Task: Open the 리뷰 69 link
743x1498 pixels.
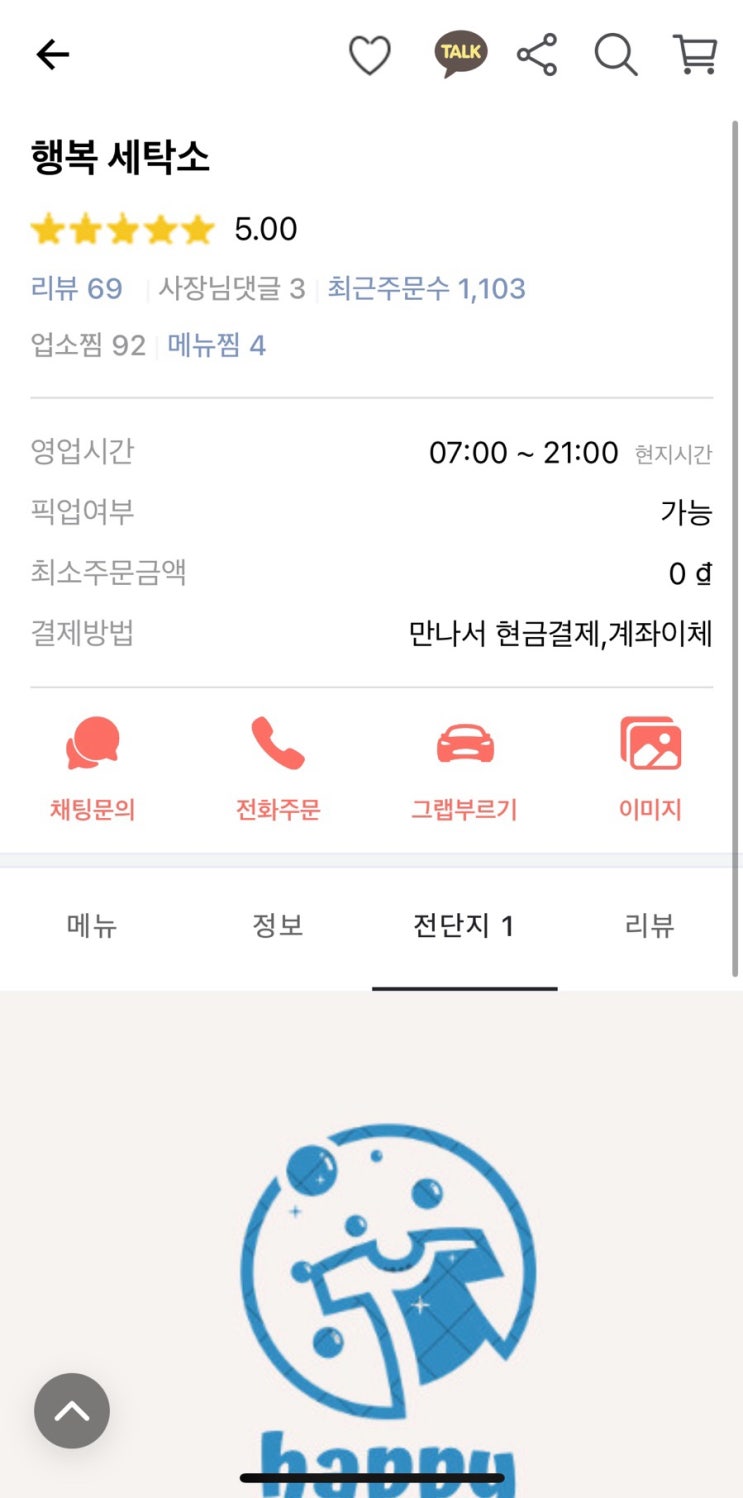Action: click(x=77, y=289)
